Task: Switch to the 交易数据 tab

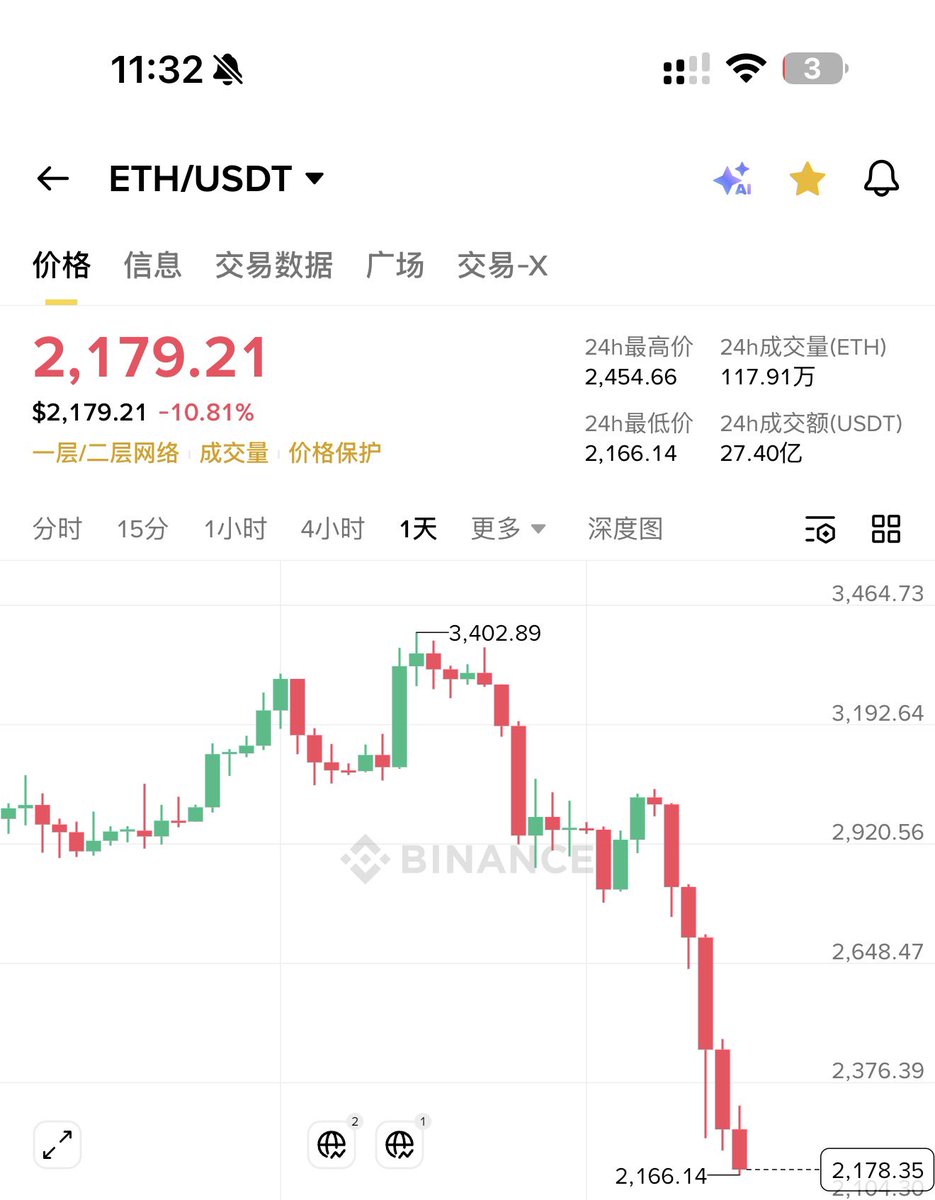Action: tap(273, 265)
